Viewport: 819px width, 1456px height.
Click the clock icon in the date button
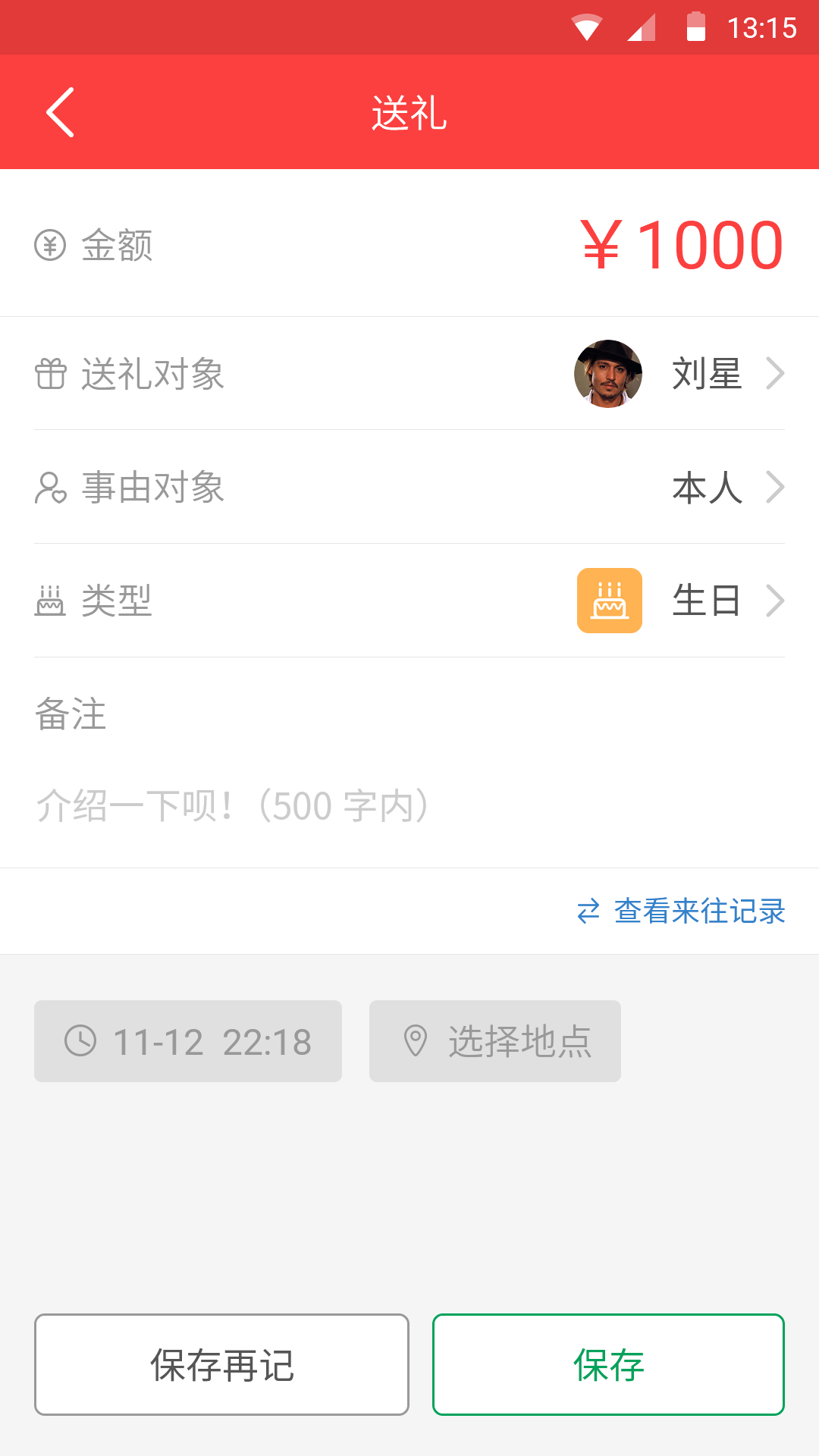pyautogui.click(x=82, y=1040)
